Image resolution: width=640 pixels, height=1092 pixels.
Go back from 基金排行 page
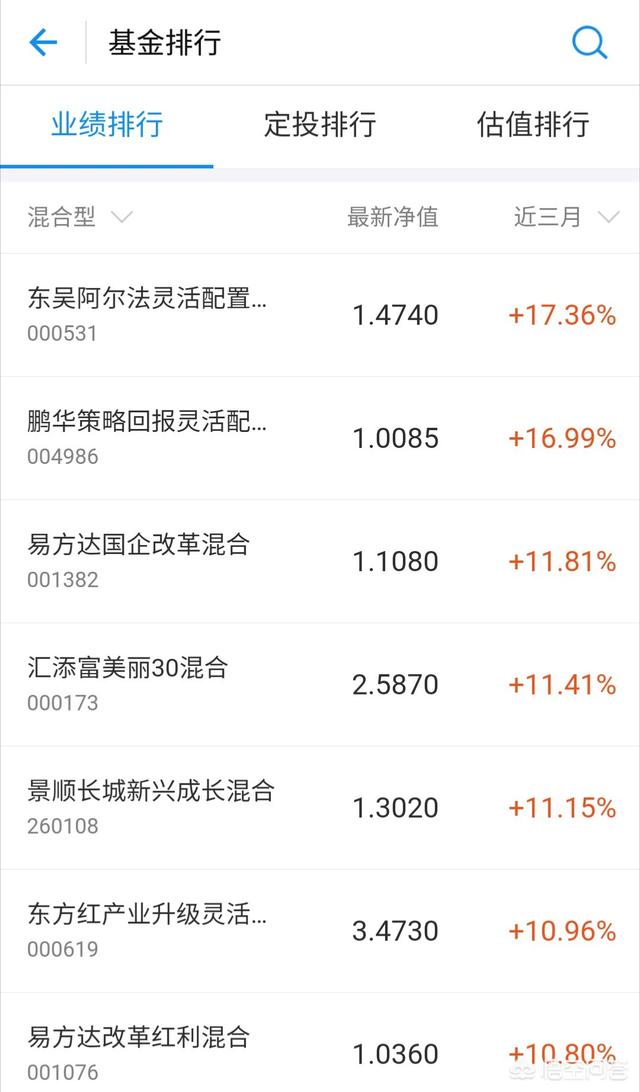[x=43, y=43]
